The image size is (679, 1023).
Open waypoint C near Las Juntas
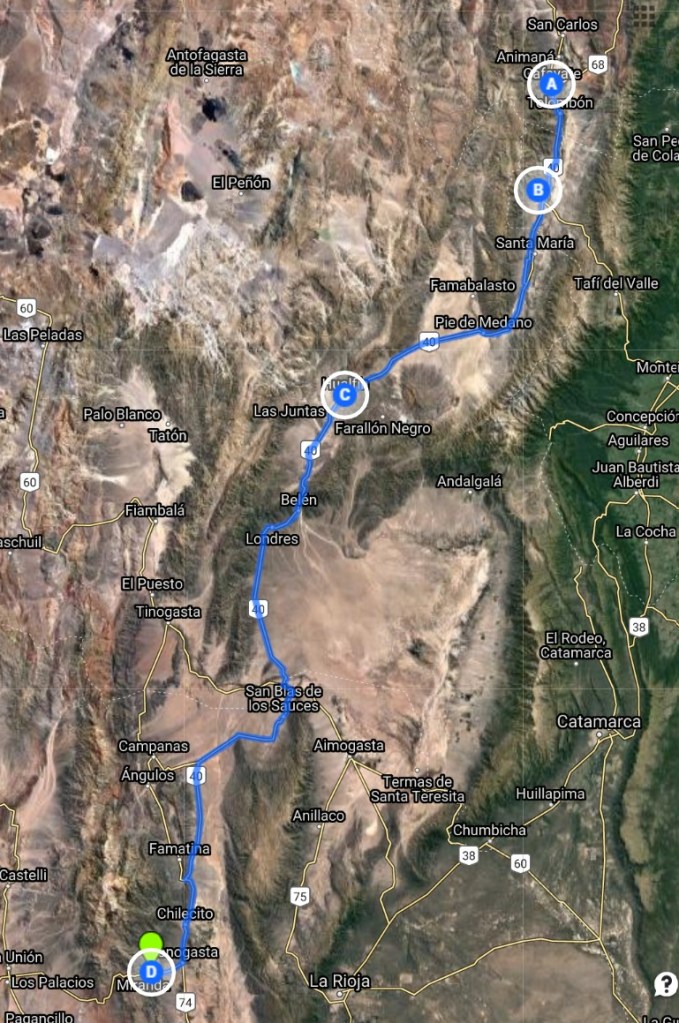pos(344,395)
